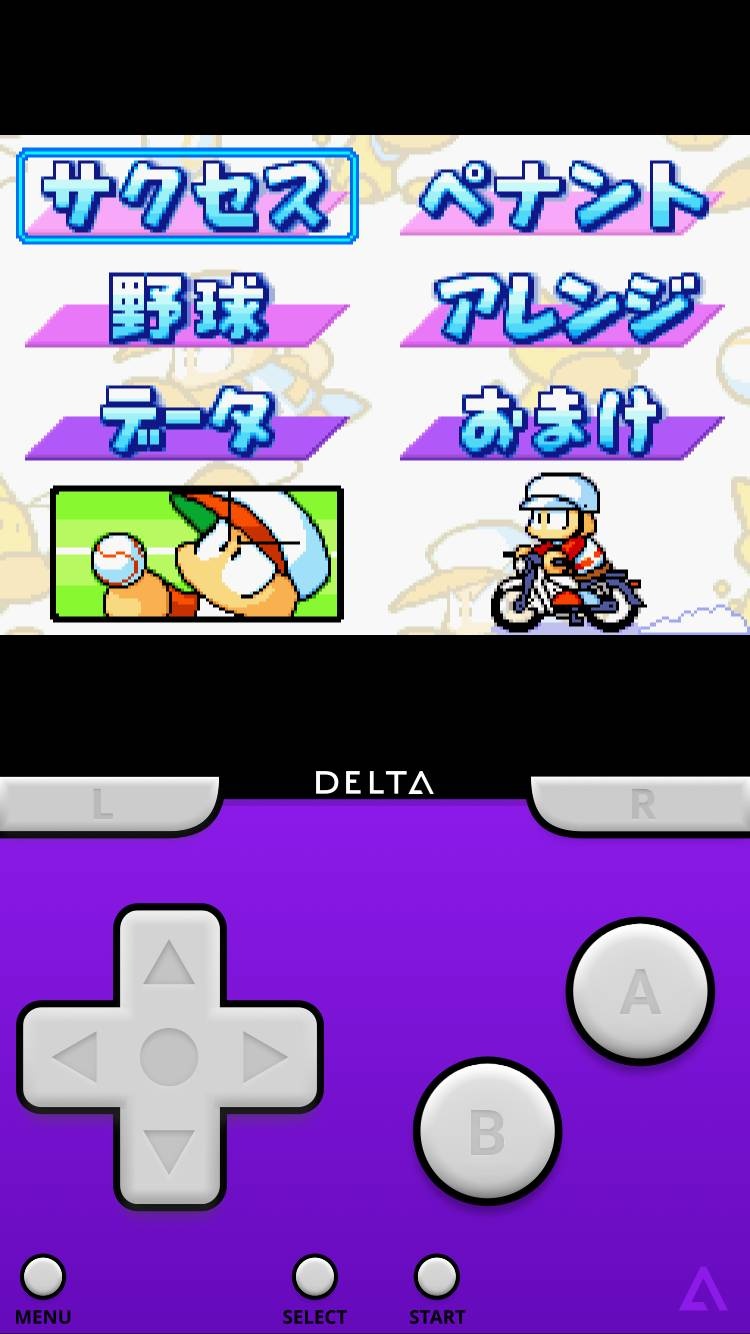Image resolution: width=750 pixels, height=1334 pixels.
Task: Tap the B button
Action: (487, 1131)
